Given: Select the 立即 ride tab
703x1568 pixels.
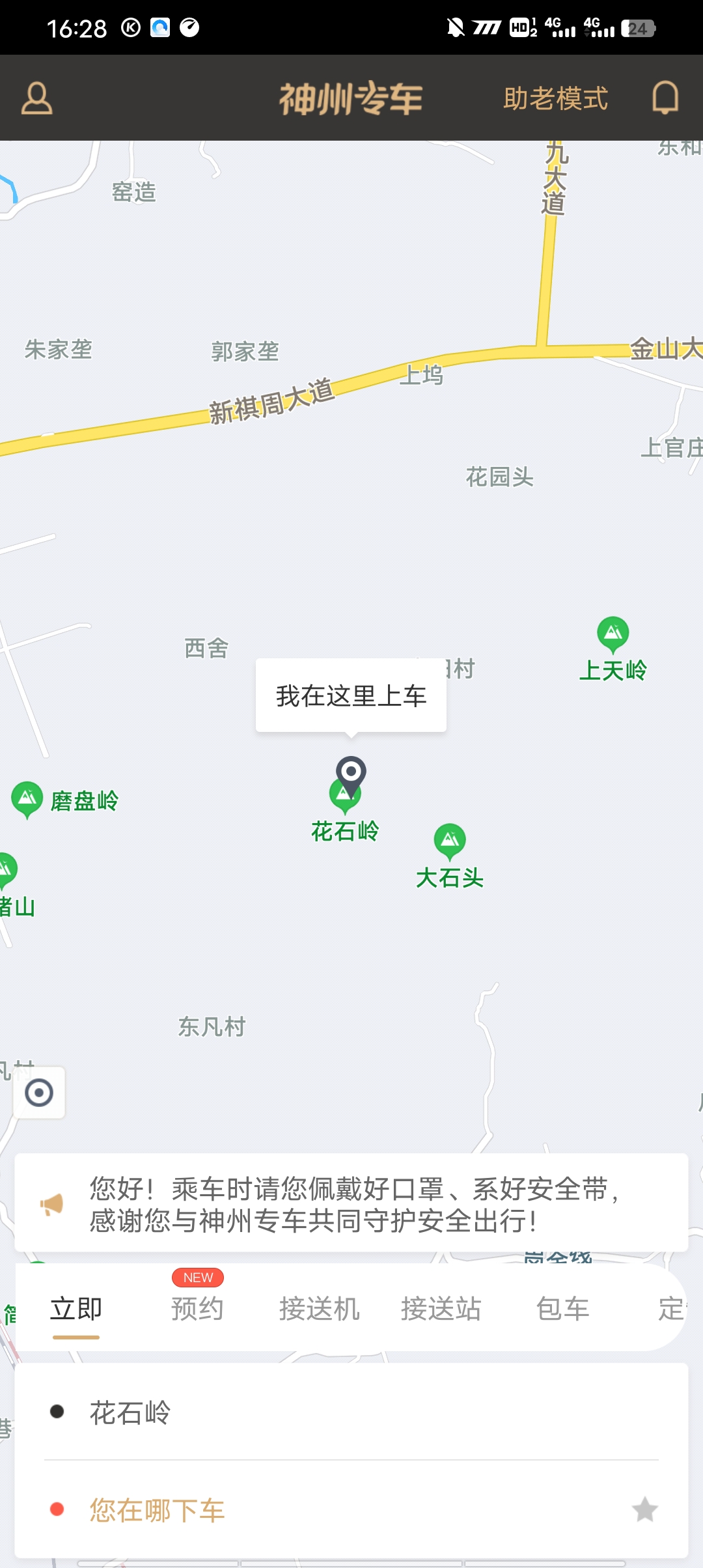Looking at the screenshot, I should tap(76, 1309).
